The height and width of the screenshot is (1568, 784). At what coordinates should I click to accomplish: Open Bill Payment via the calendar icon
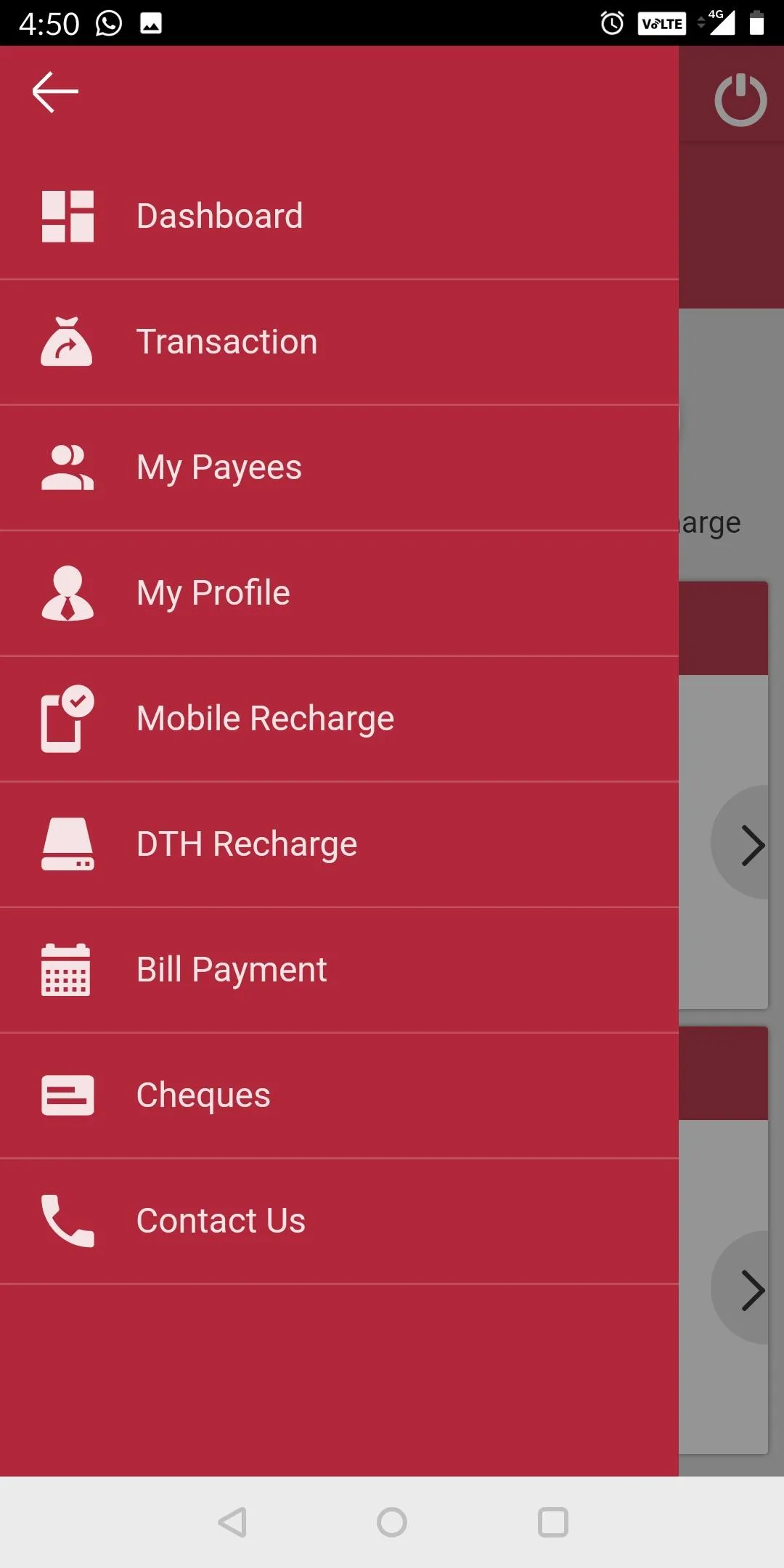tap(67, 969)
